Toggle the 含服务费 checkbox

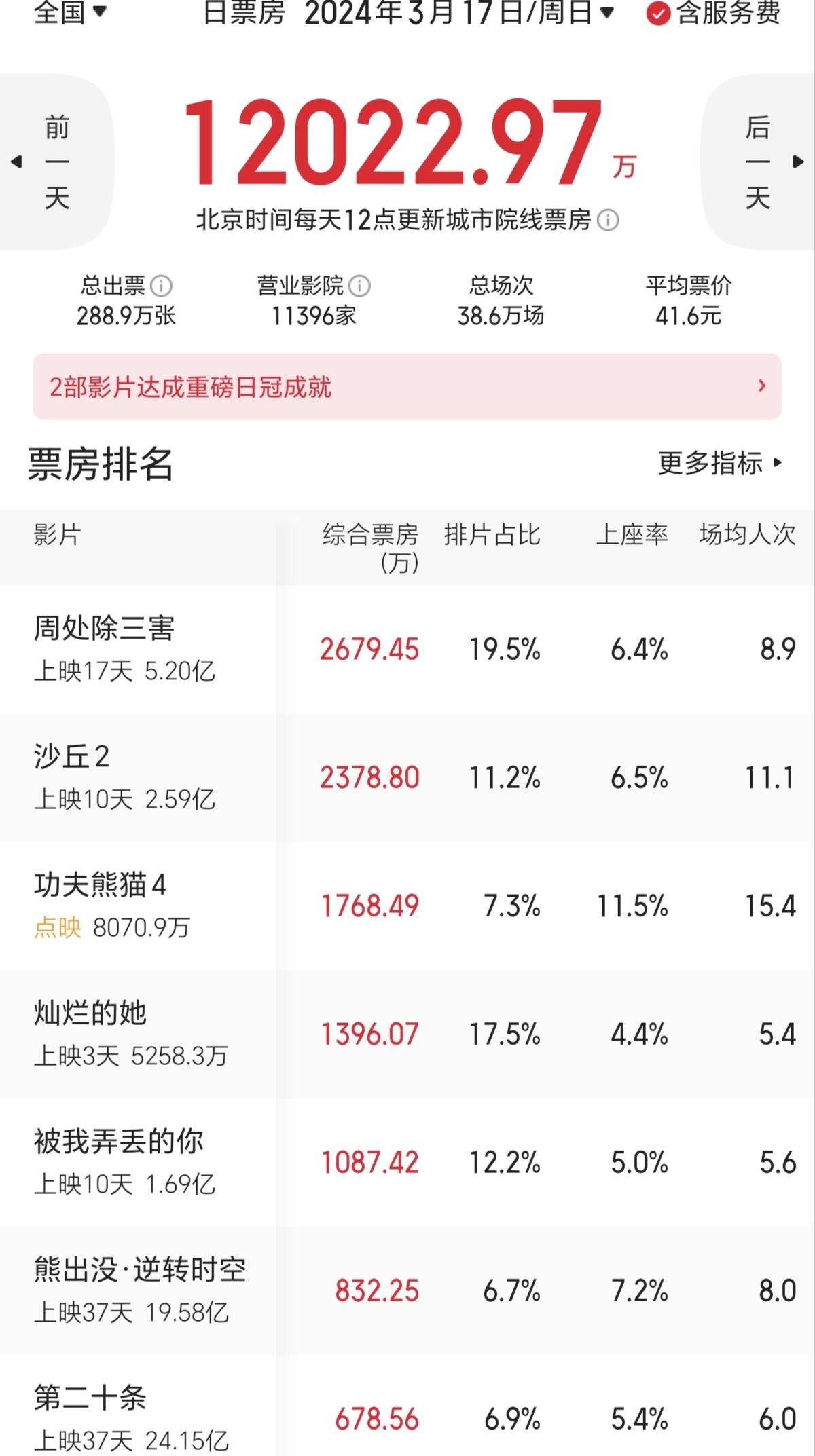pyautogui.click(x=657, y=13)
